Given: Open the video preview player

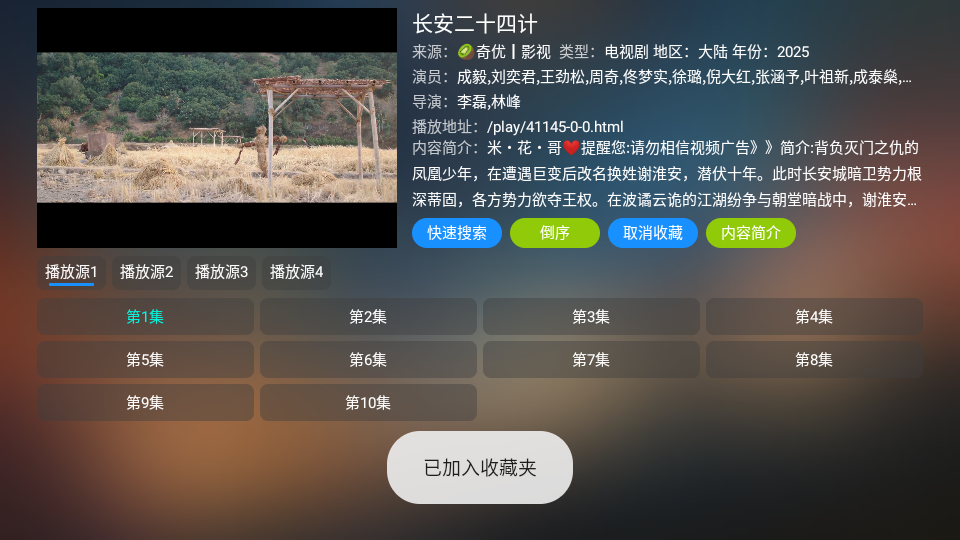Looking at the screenshot, I should pos(217,128).
